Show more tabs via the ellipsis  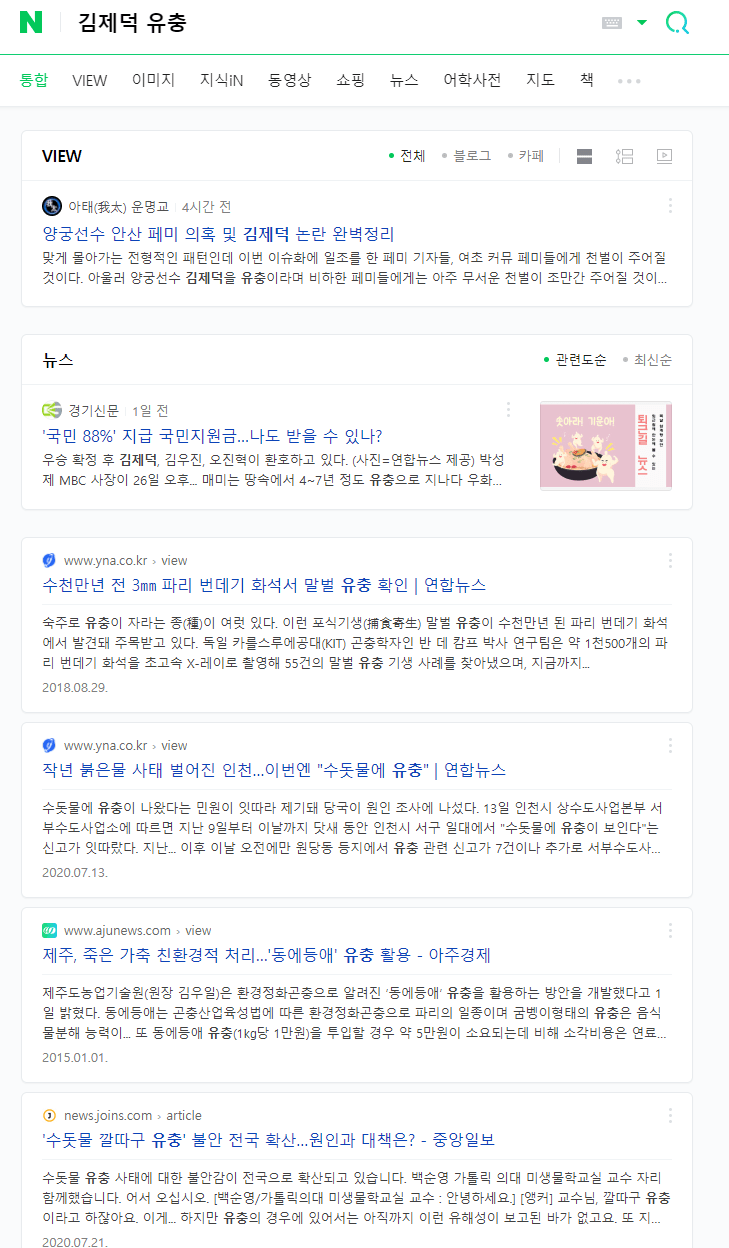click(629, 81)
